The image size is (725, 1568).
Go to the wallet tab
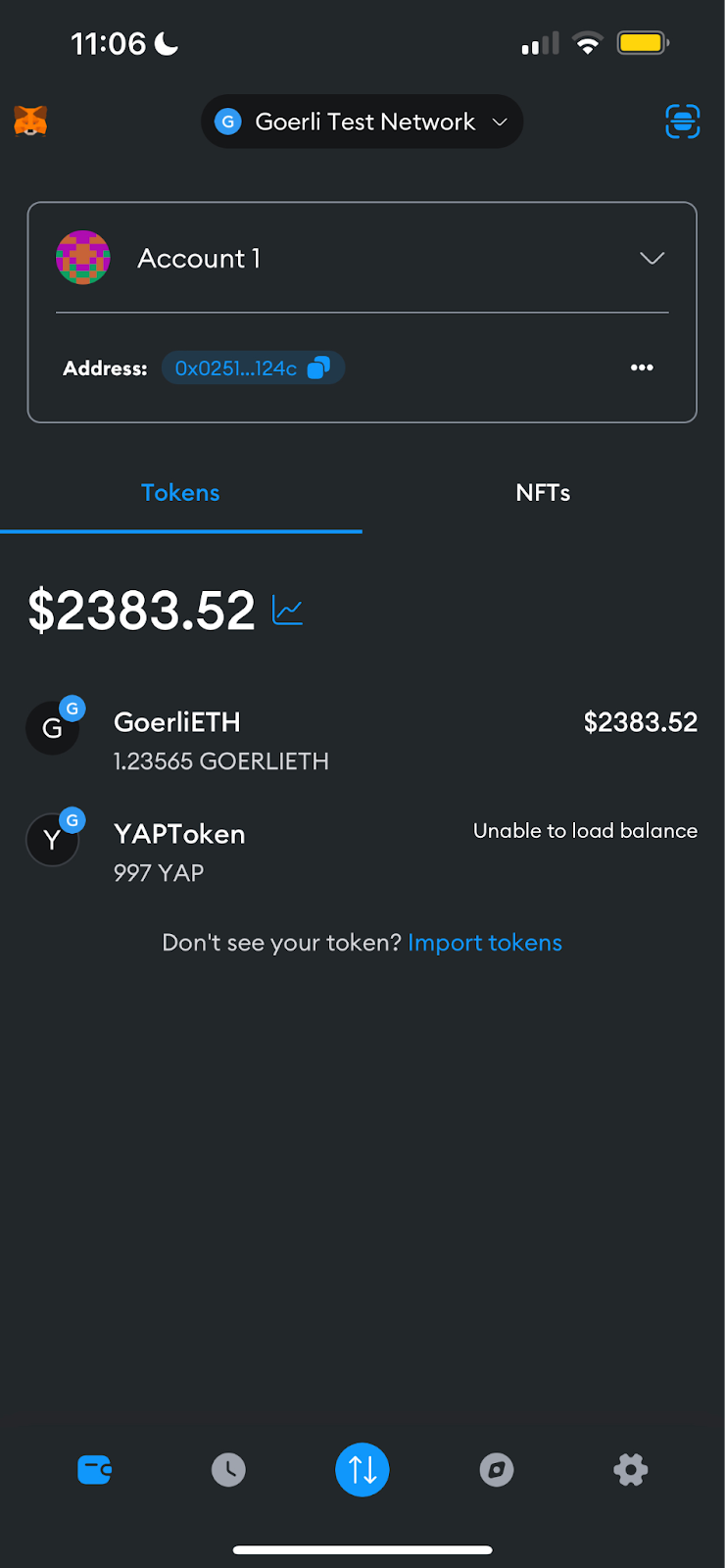click(94, 1470)
